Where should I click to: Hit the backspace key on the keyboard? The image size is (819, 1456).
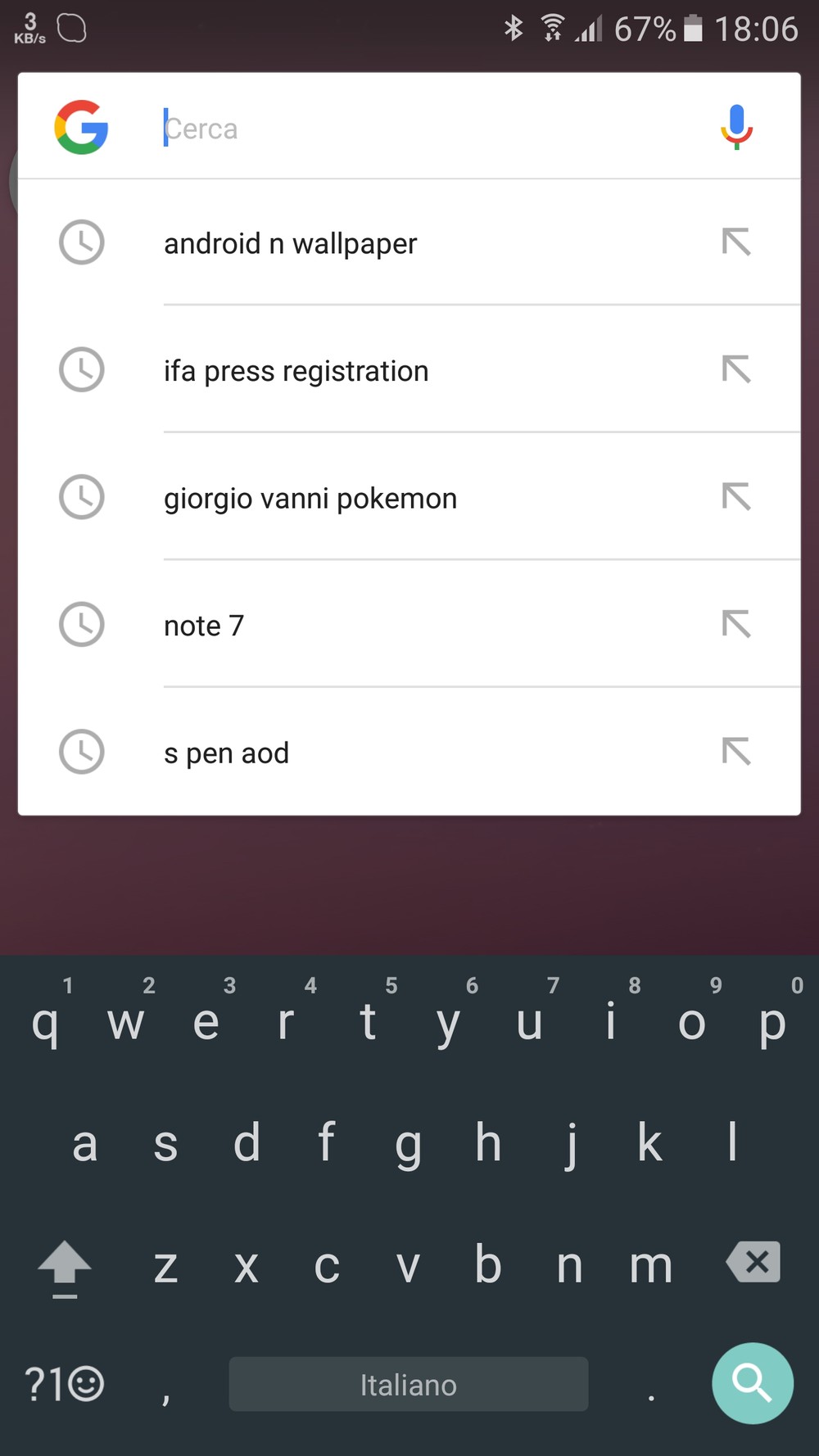[753, 1262]
